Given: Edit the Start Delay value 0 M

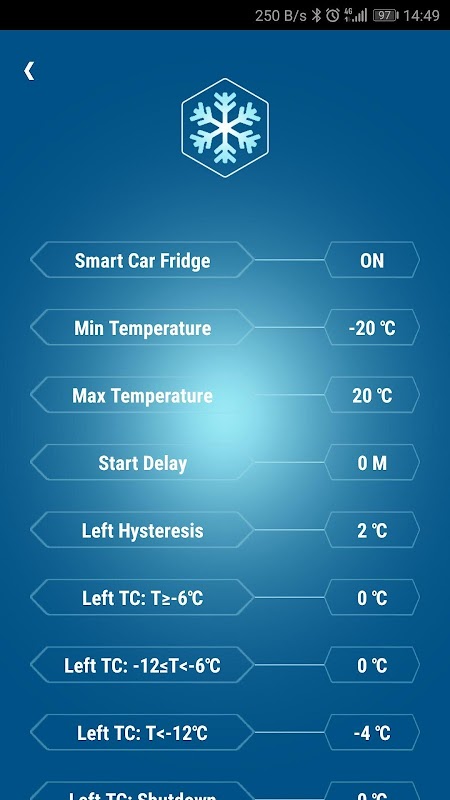Looking at the screenshot, I should tap(372, 463).
